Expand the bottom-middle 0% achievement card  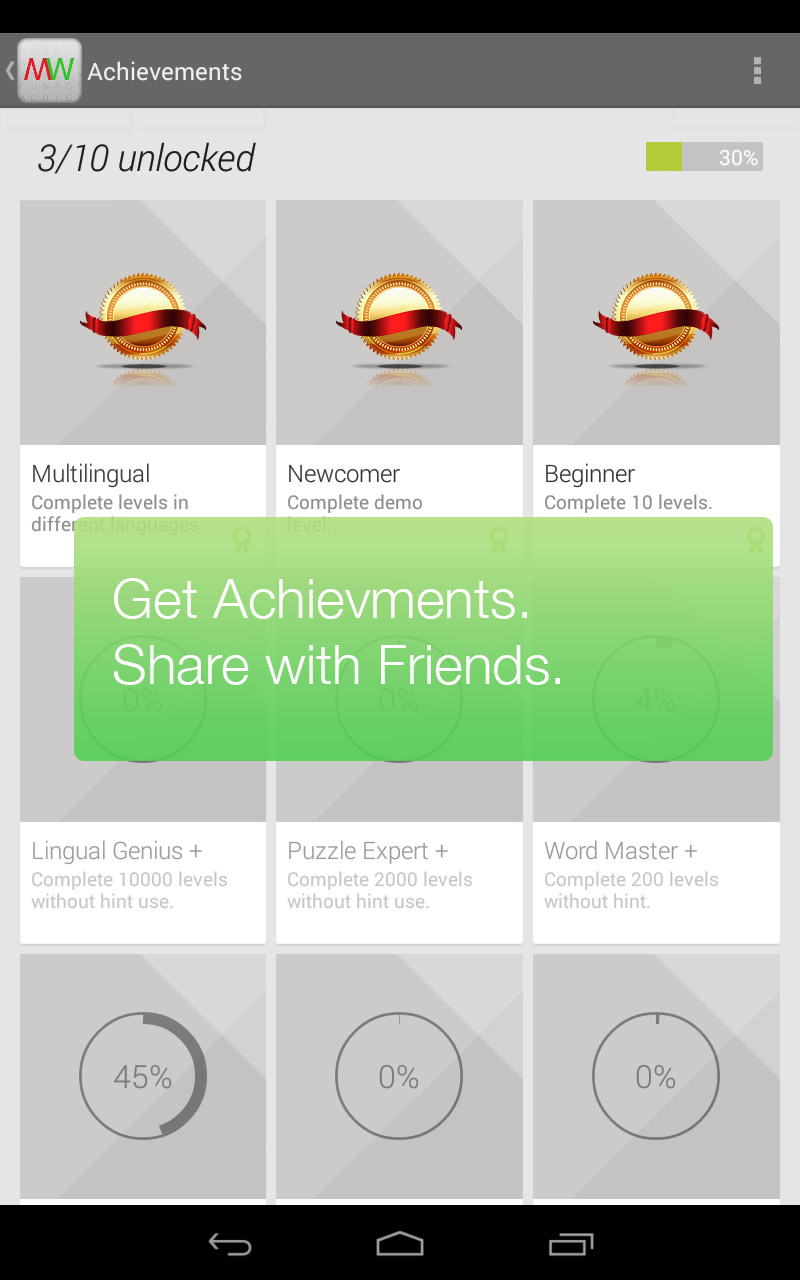399,1077
